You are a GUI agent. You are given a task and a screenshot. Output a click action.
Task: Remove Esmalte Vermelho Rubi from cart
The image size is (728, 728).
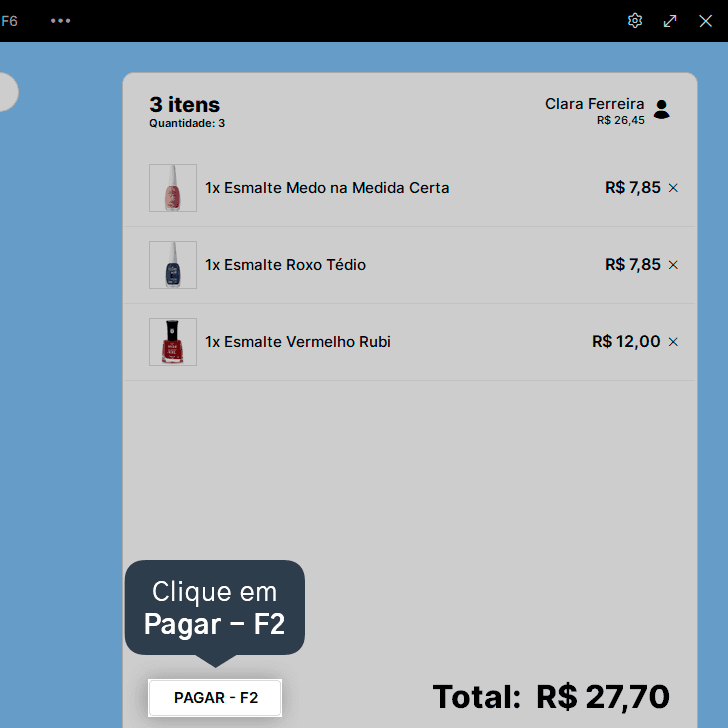(673, 342)
